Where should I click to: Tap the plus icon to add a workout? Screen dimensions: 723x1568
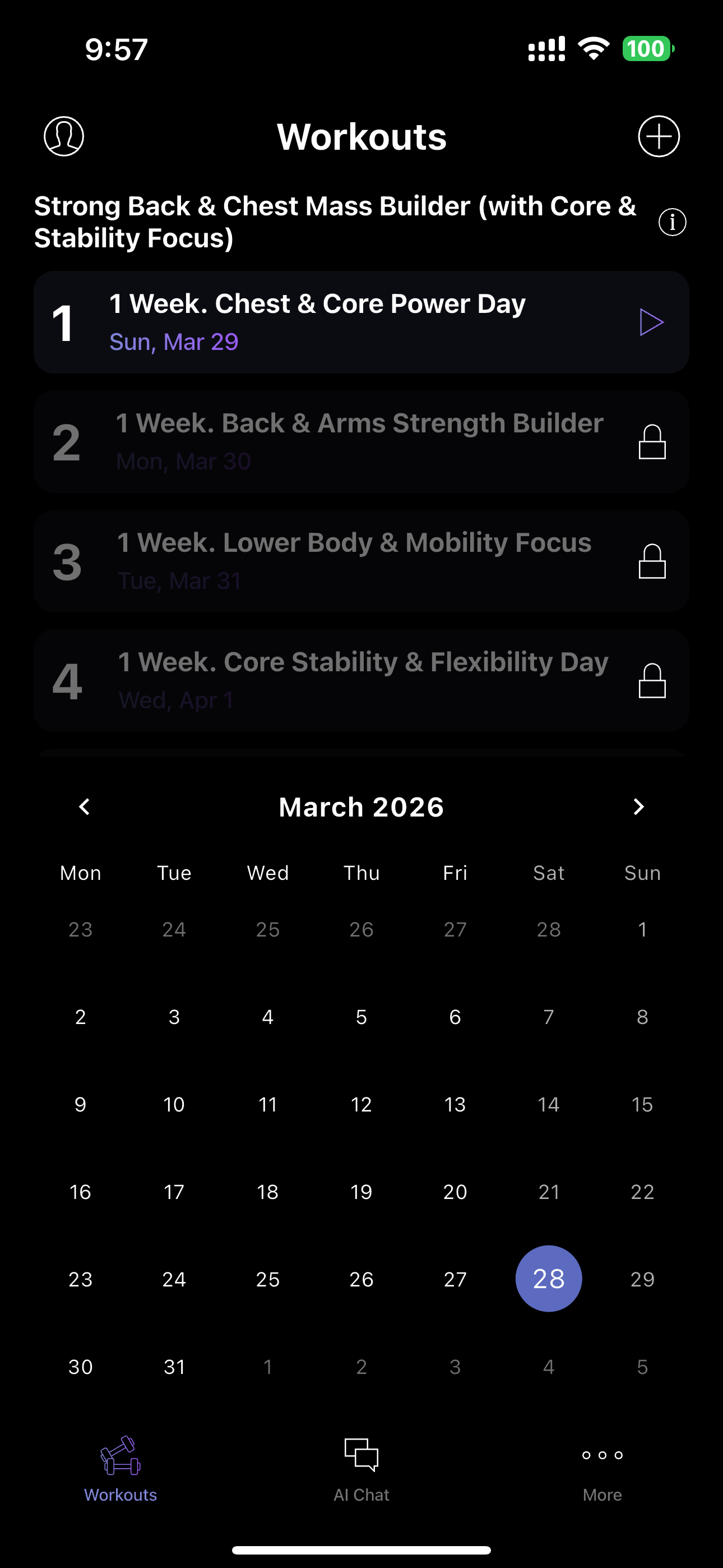(659, 136)
